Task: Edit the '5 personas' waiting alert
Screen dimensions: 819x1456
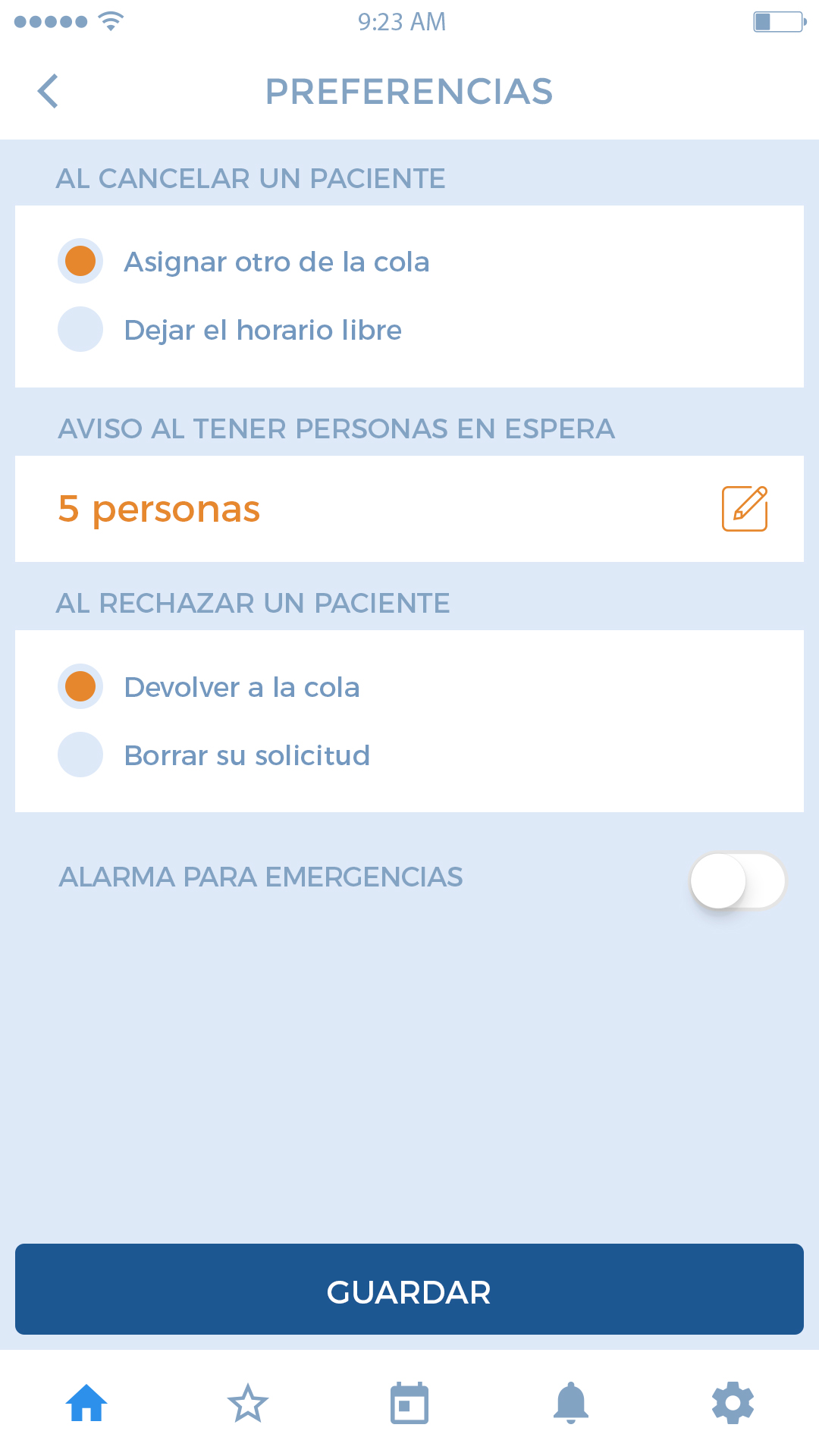Action: click(x=745, y=509)
